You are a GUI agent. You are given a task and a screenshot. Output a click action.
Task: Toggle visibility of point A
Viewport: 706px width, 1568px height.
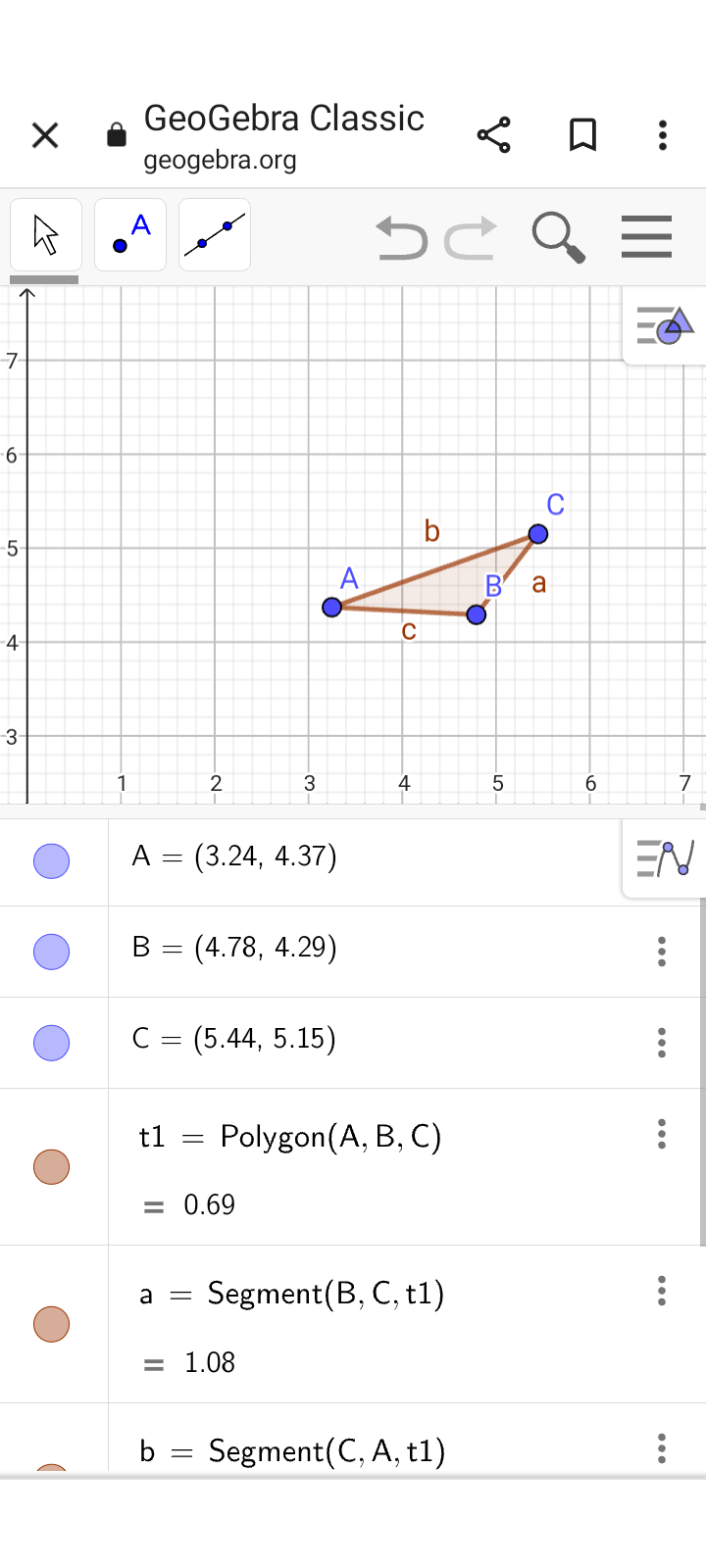(52, 861)
